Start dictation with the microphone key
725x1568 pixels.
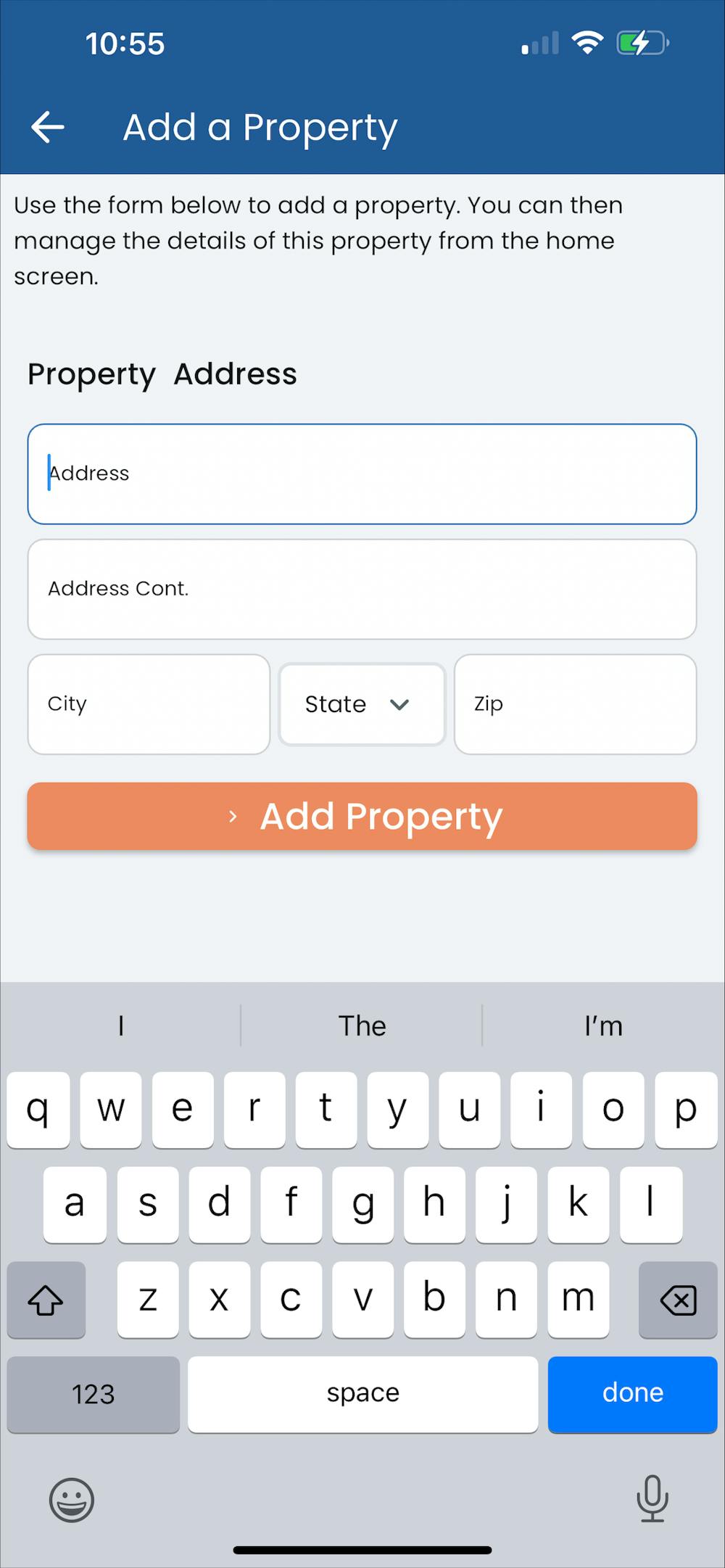click(652, 1498)
